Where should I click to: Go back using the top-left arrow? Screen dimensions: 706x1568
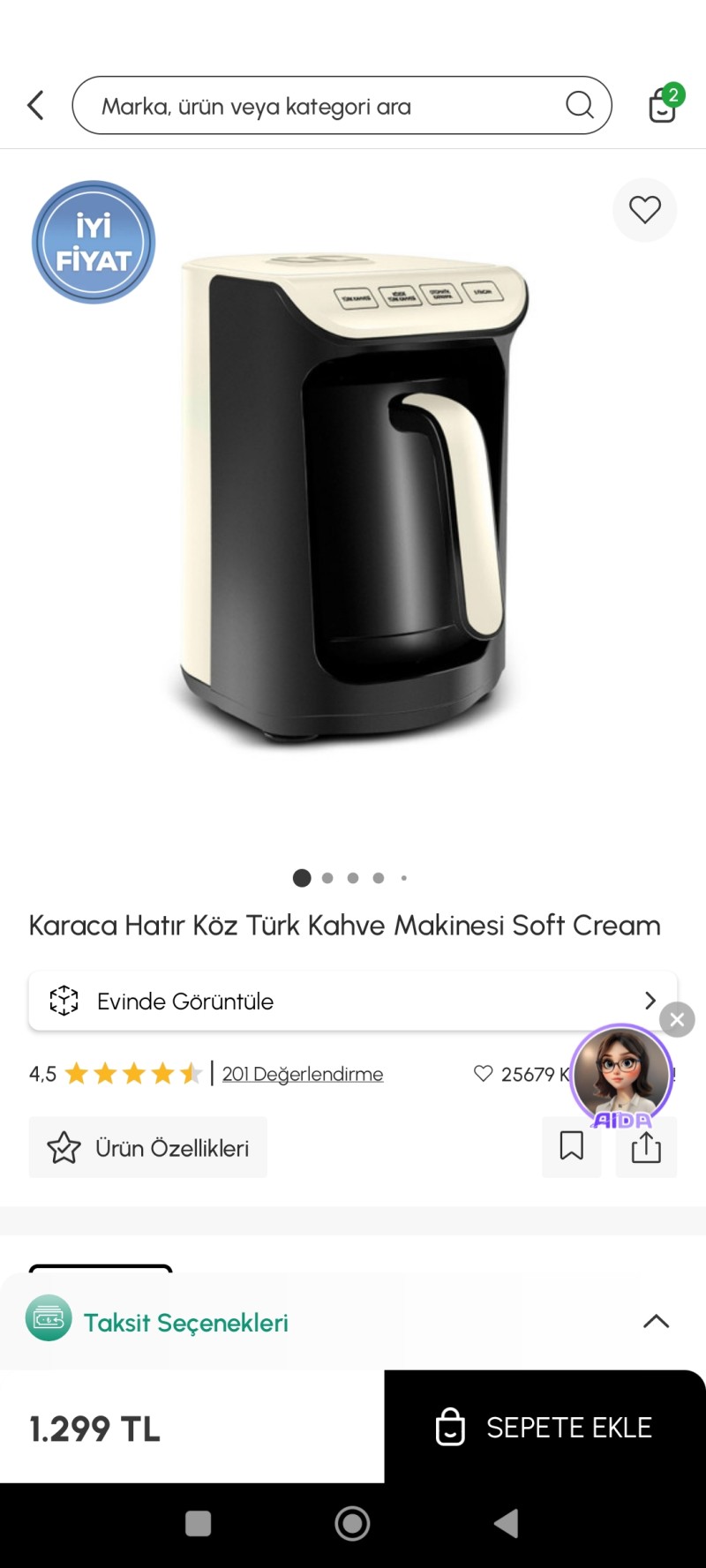click(35, 105)
